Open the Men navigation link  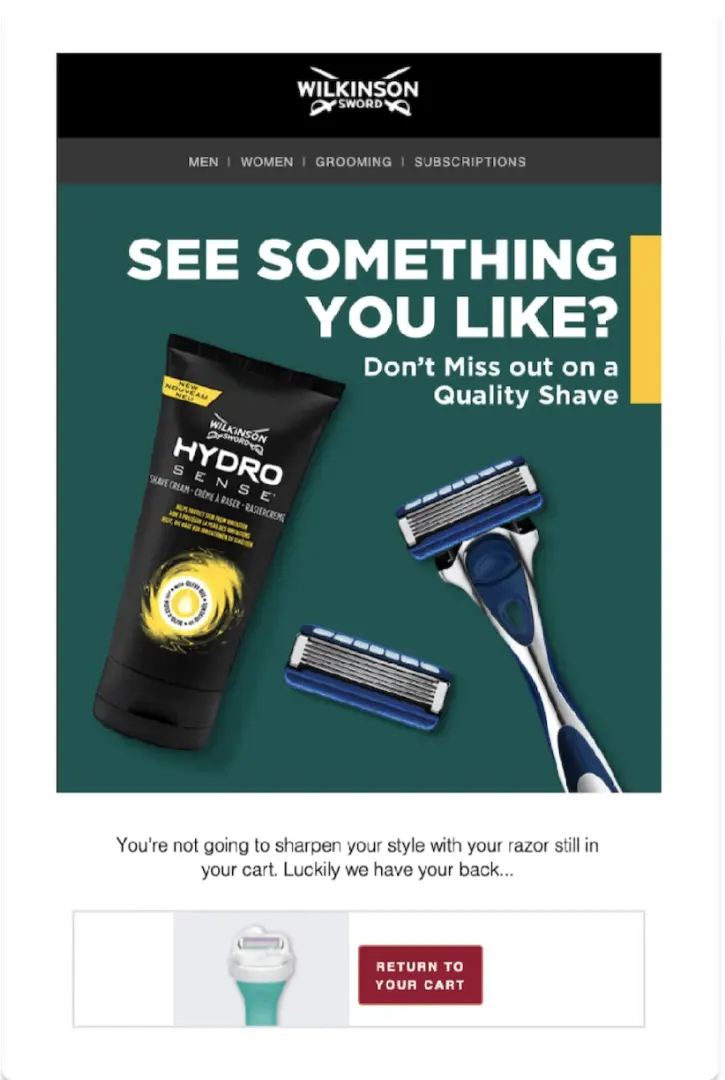click(x=203, y=161)
